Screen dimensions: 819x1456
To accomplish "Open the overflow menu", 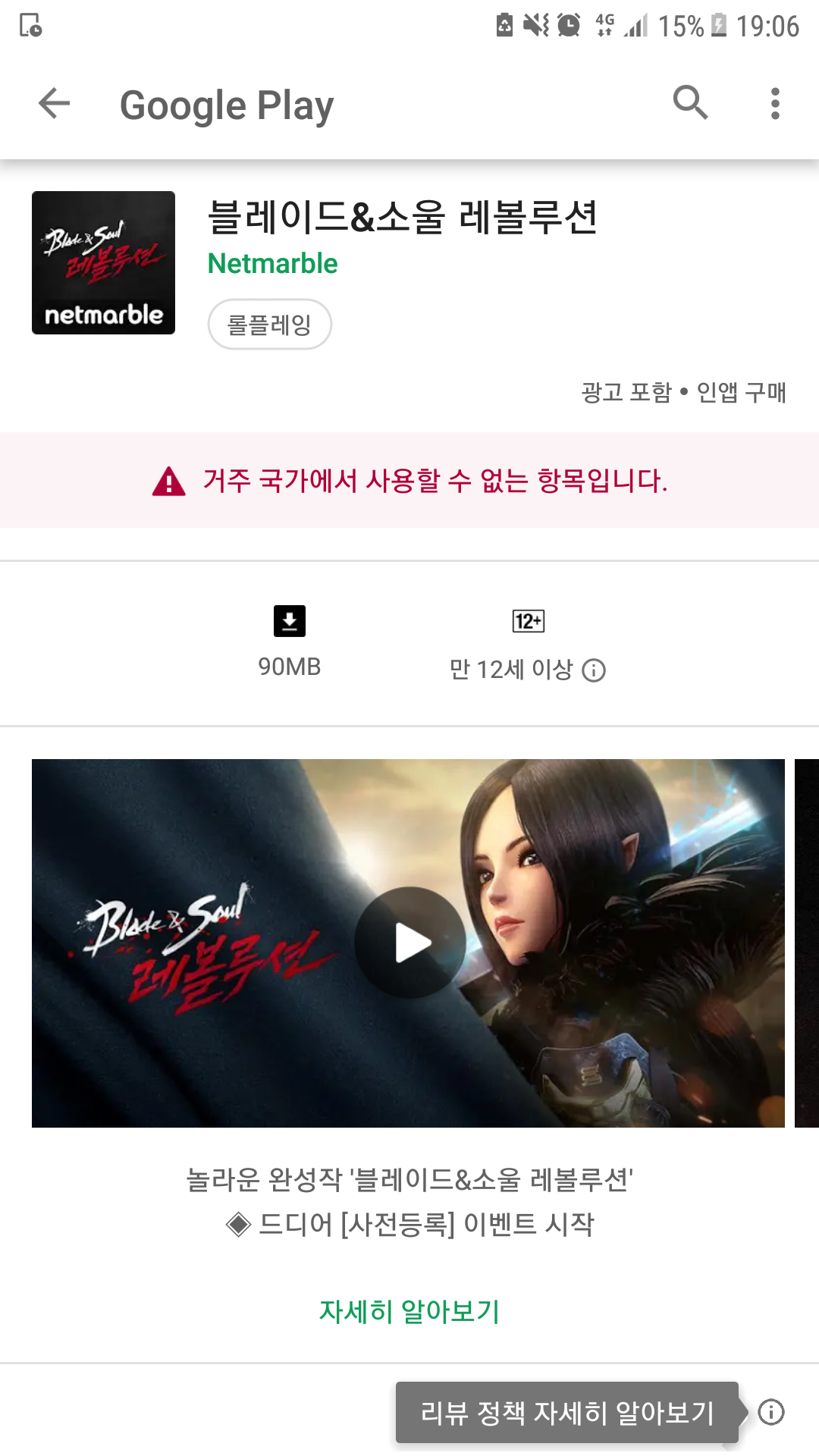I will point(774,103).
